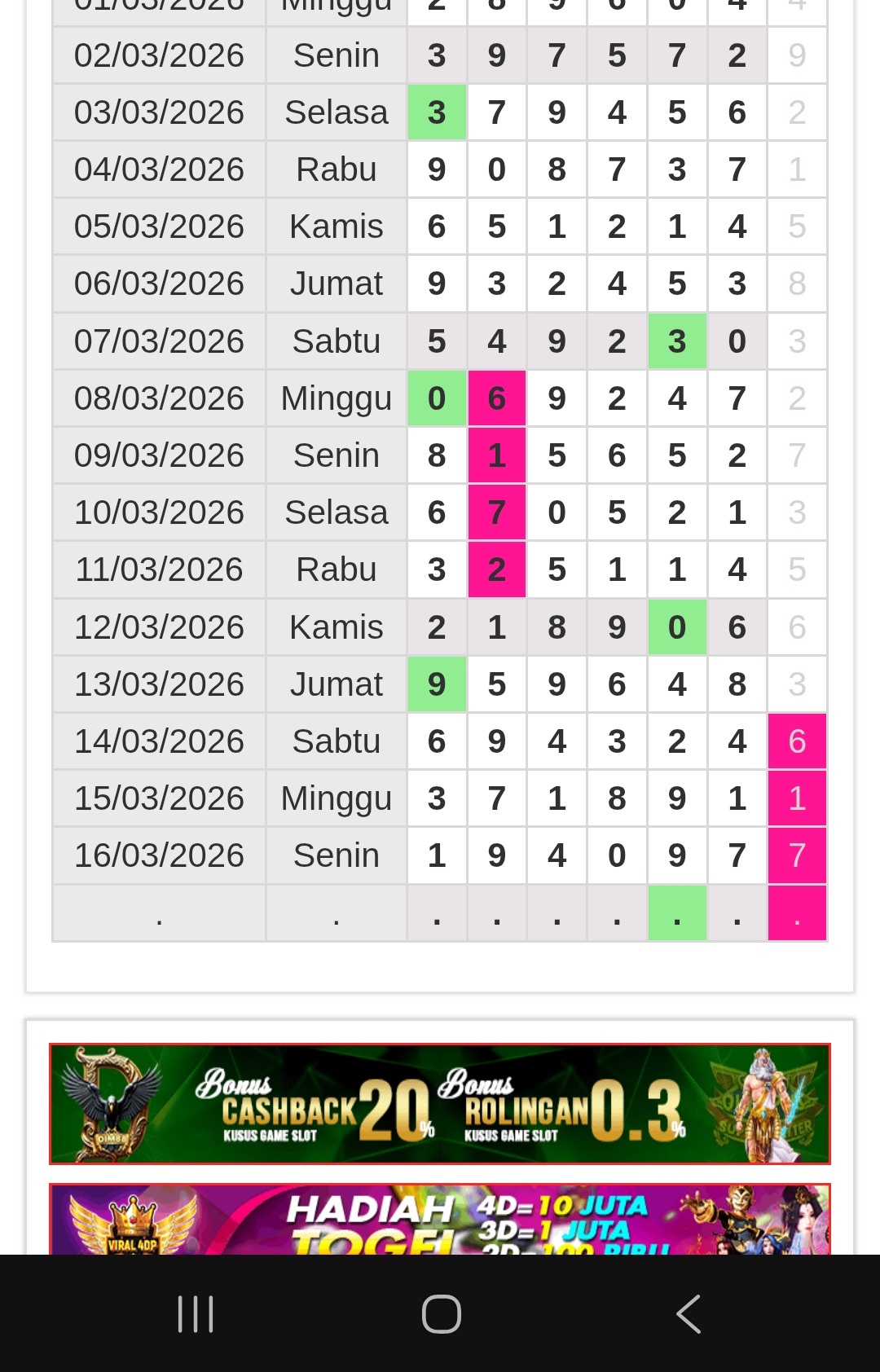Open the recent apps view

(196, 1314)
